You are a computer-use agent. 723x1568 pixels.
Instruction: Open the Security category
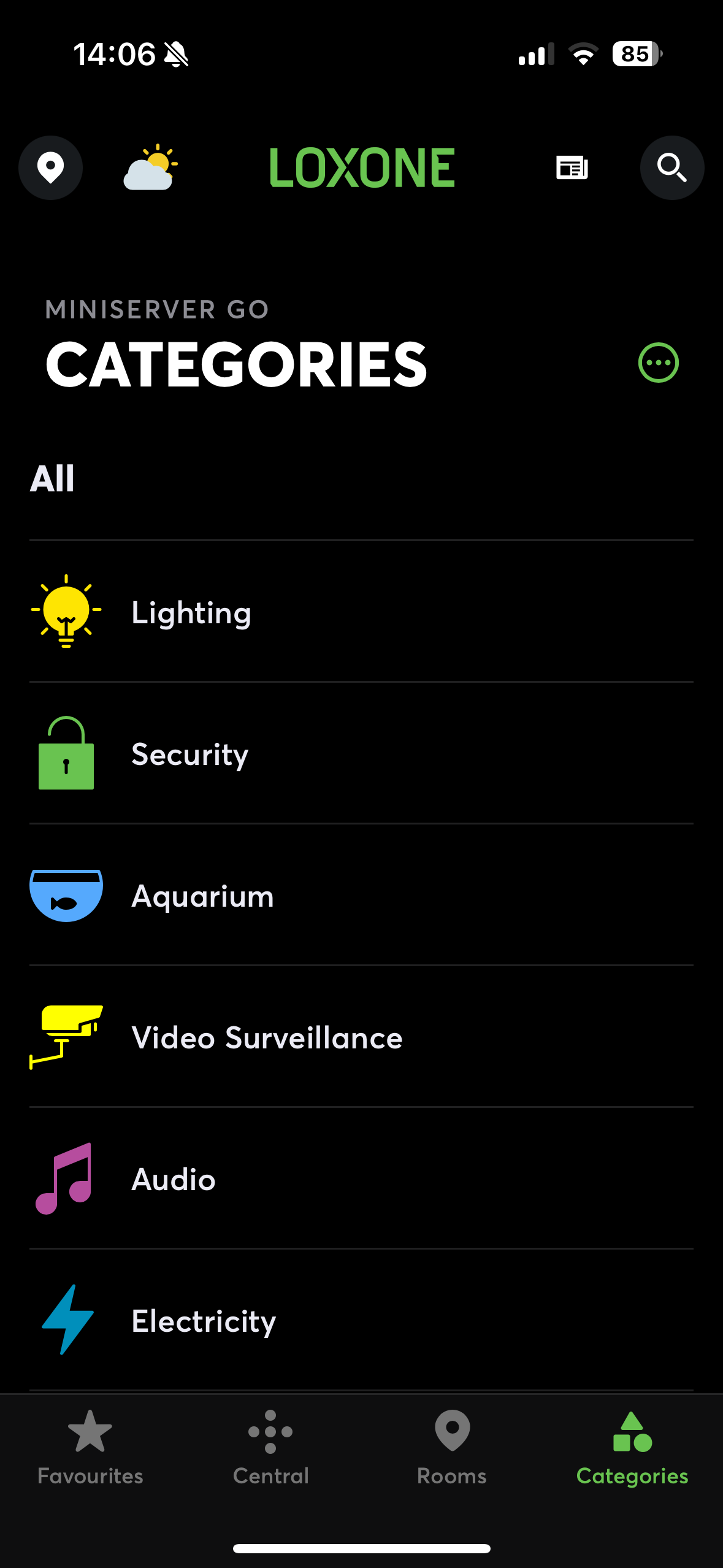[190, 754]
